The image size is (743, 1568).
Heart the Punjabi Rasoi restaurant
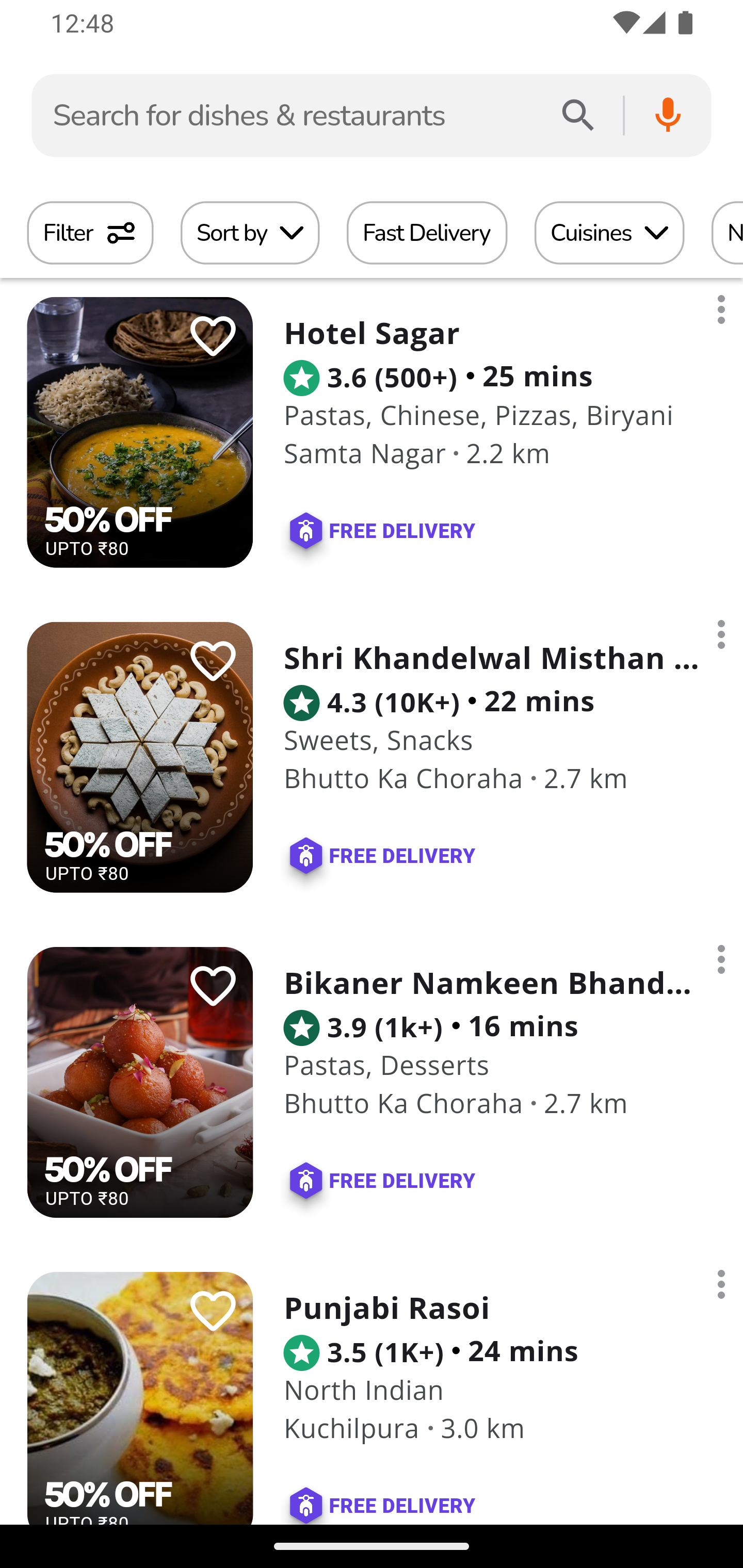(x=213, y=1311)
